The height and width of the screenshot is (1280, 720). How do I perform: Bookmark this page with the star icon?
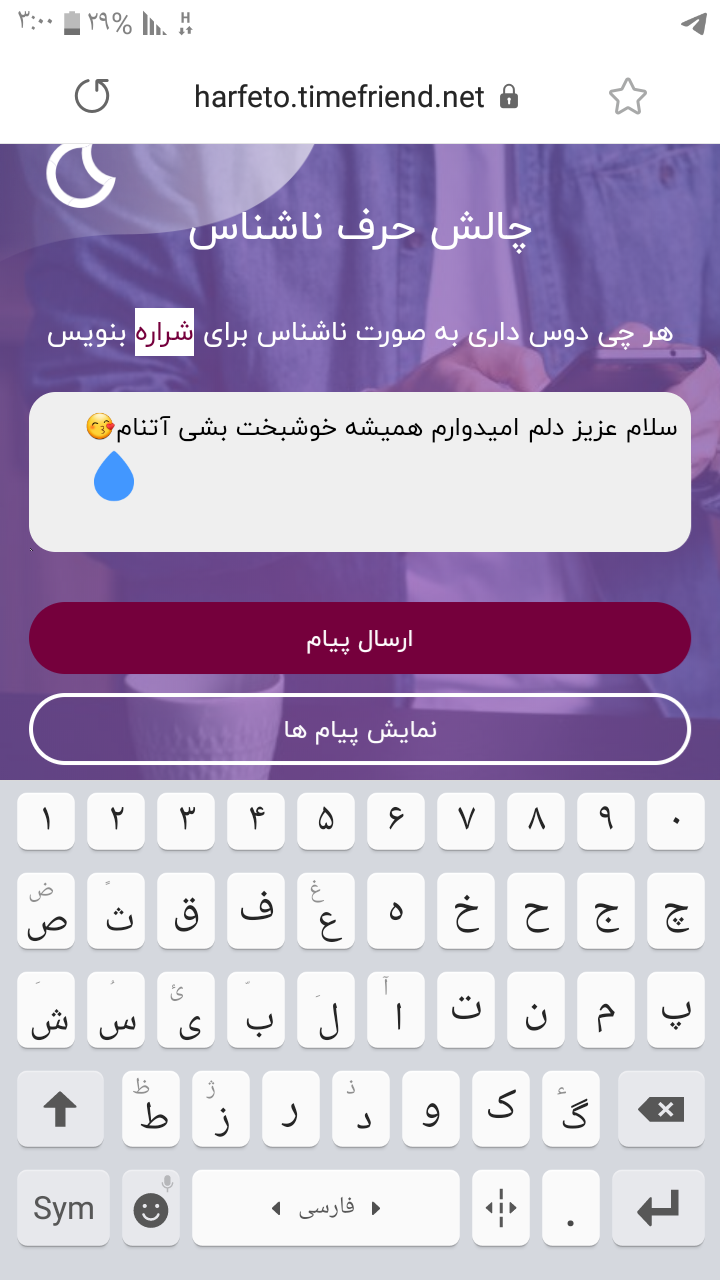tap(627, 97)
